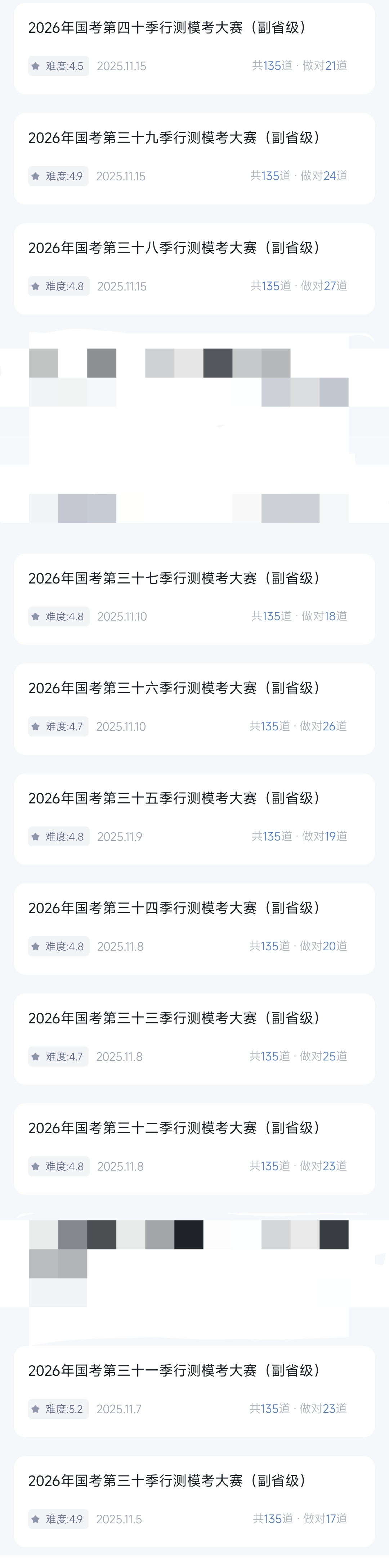Open 第三十一季行测模考大赛 with 难度 5.2

[194, 1392]
